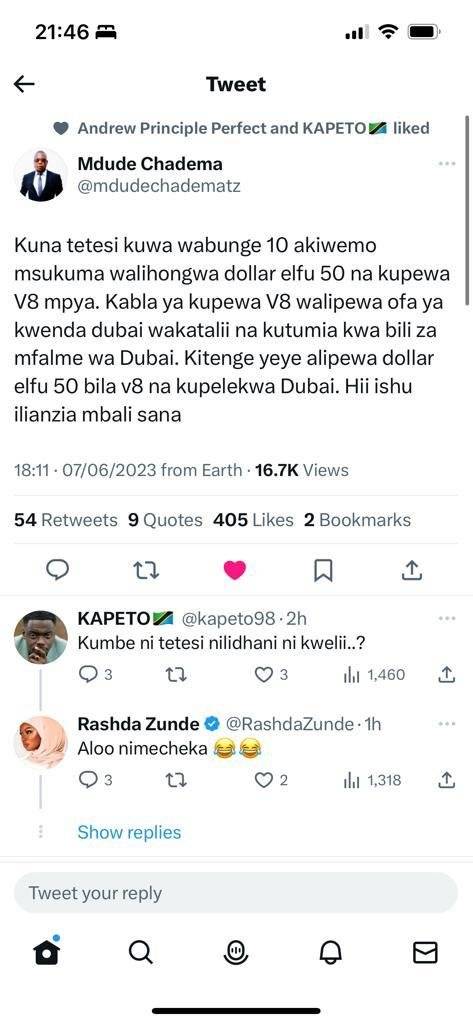
Task: Tap the Tweet your reply field
Action: [x=236, y=893]
